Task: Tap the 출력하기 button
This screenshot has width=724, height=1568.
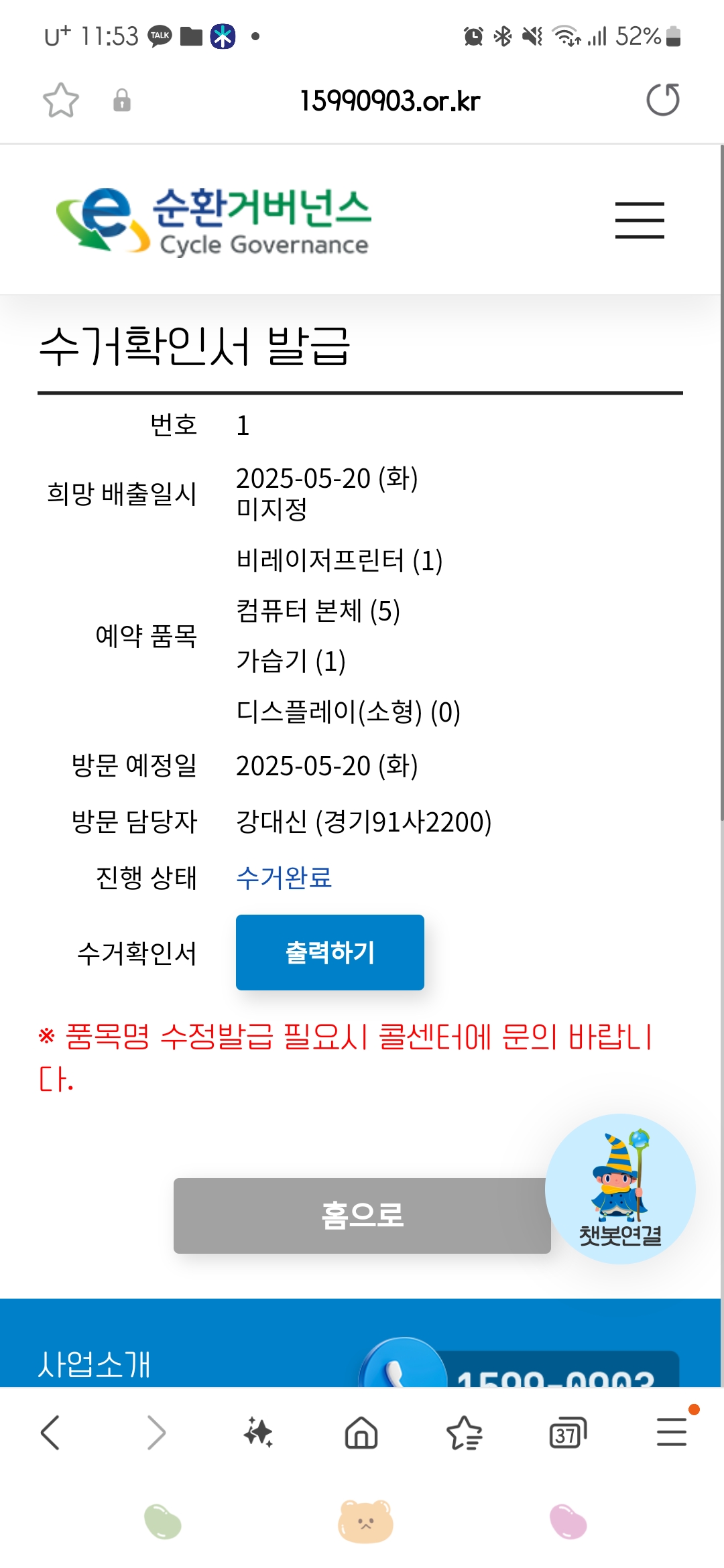Action: point(330,952)
